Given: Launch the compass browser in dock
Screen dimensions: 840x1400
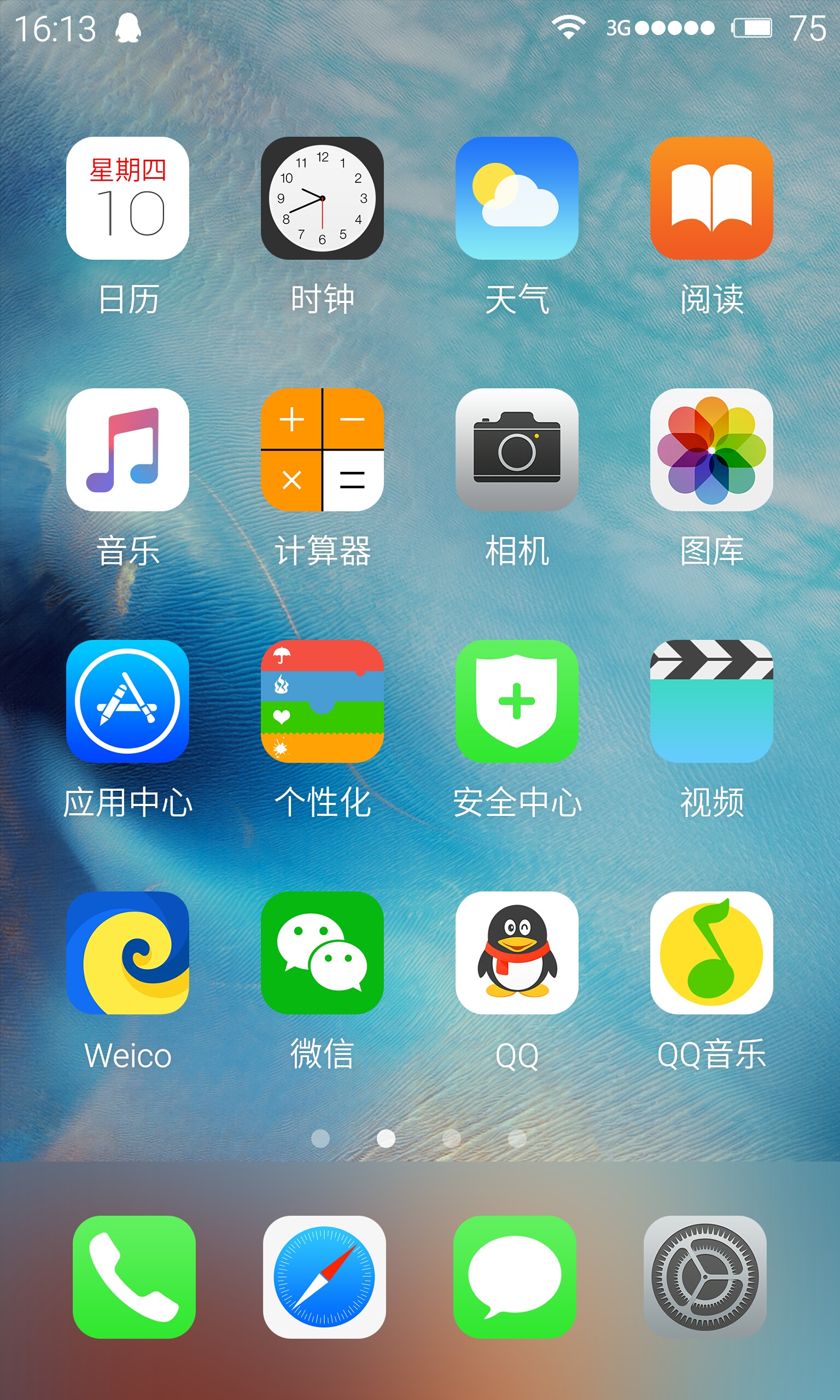Looking at the screenshot, I should (x=324, y=1277).
